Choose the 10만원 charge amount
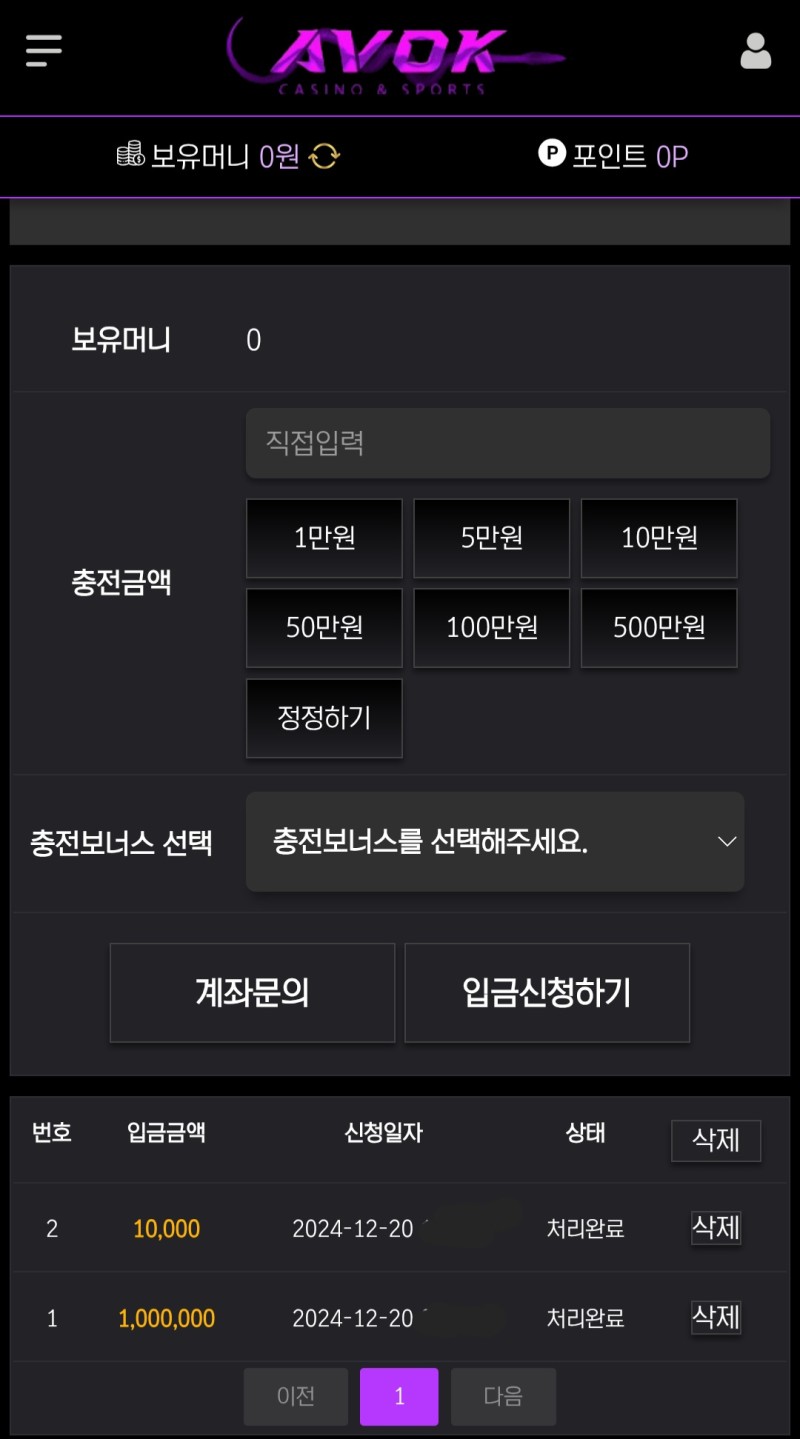Image resolution: width=800 pixels, height=1439 pixels. (659, 538)
